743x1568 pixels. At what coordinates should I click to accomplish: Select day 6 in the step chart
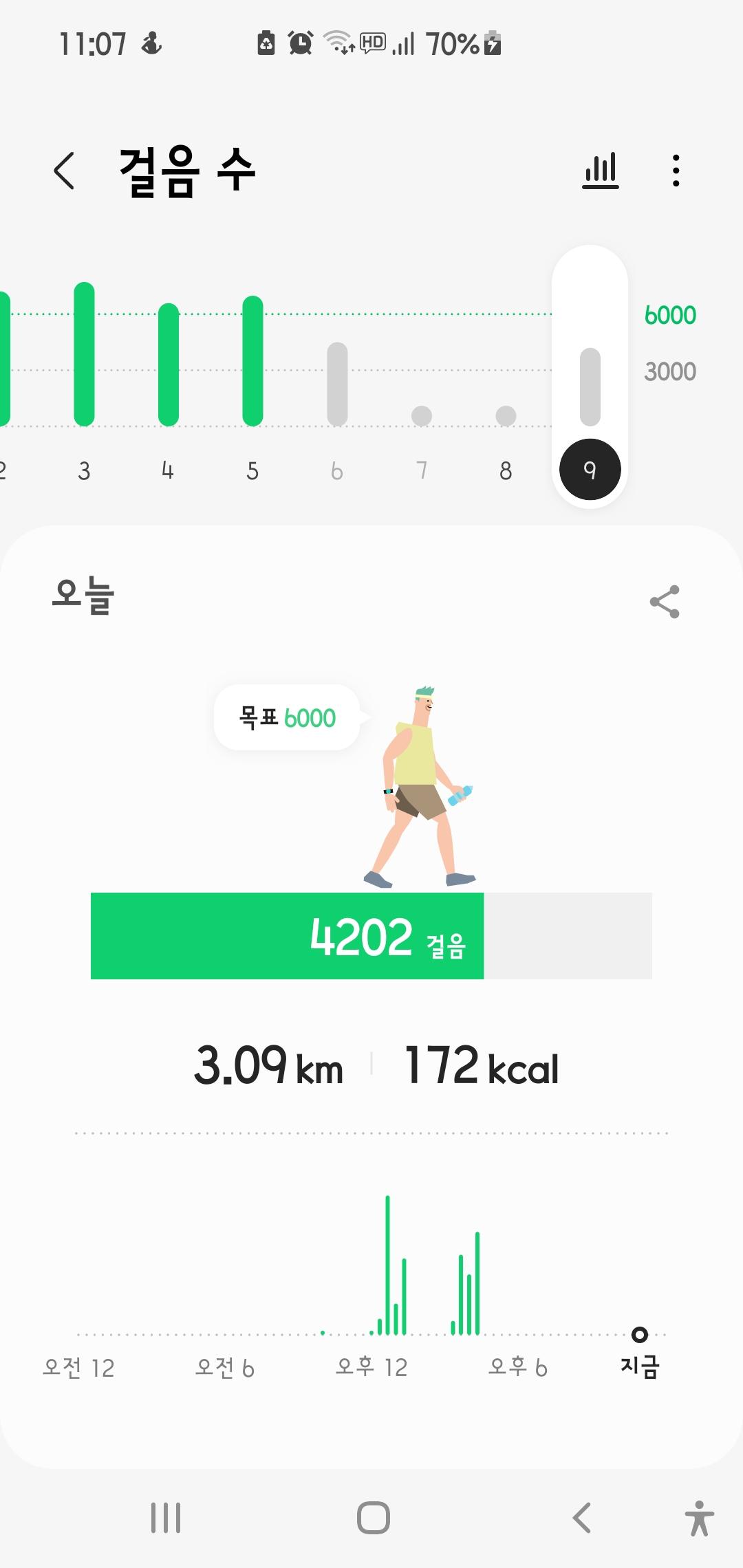point(337,470)
